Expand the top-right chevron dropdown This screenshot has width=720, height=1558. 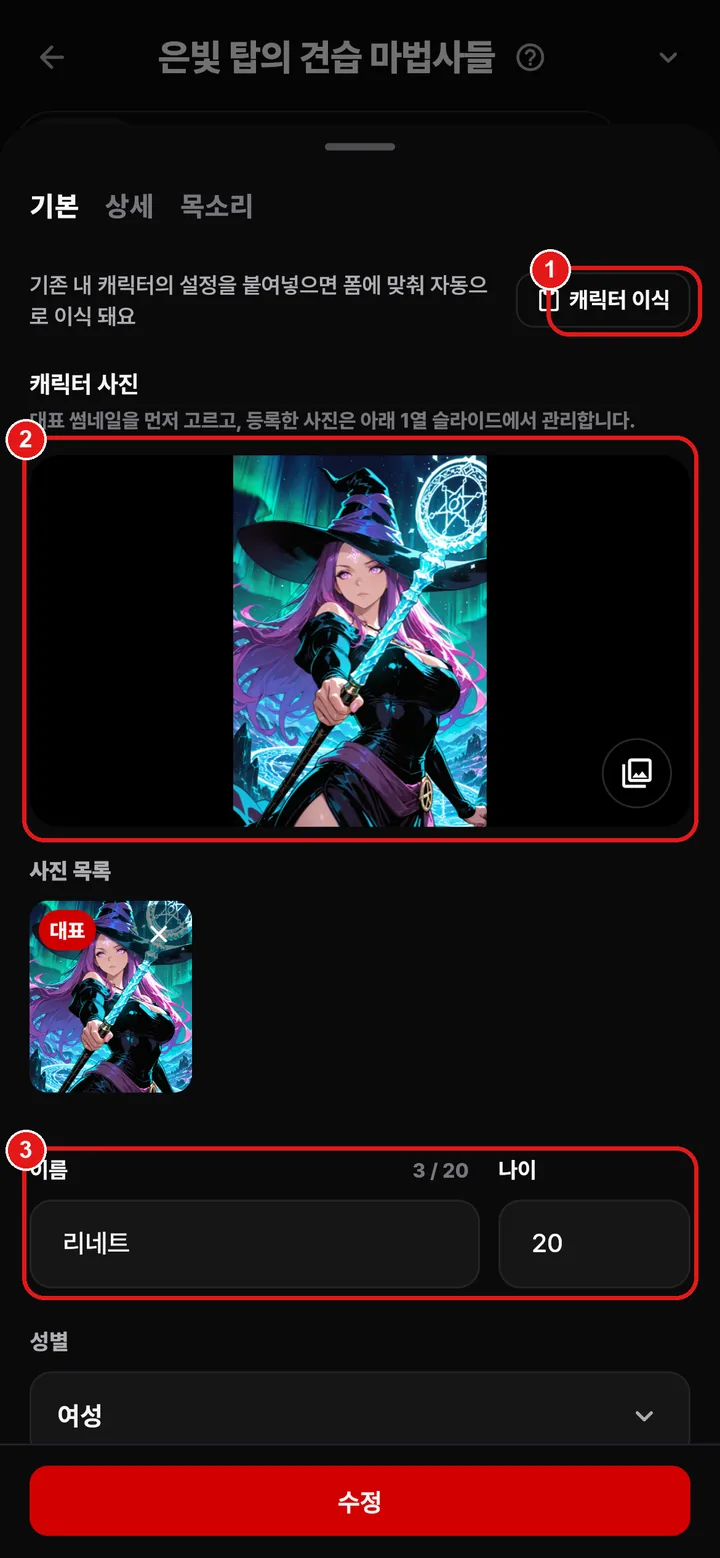point(668,58)
